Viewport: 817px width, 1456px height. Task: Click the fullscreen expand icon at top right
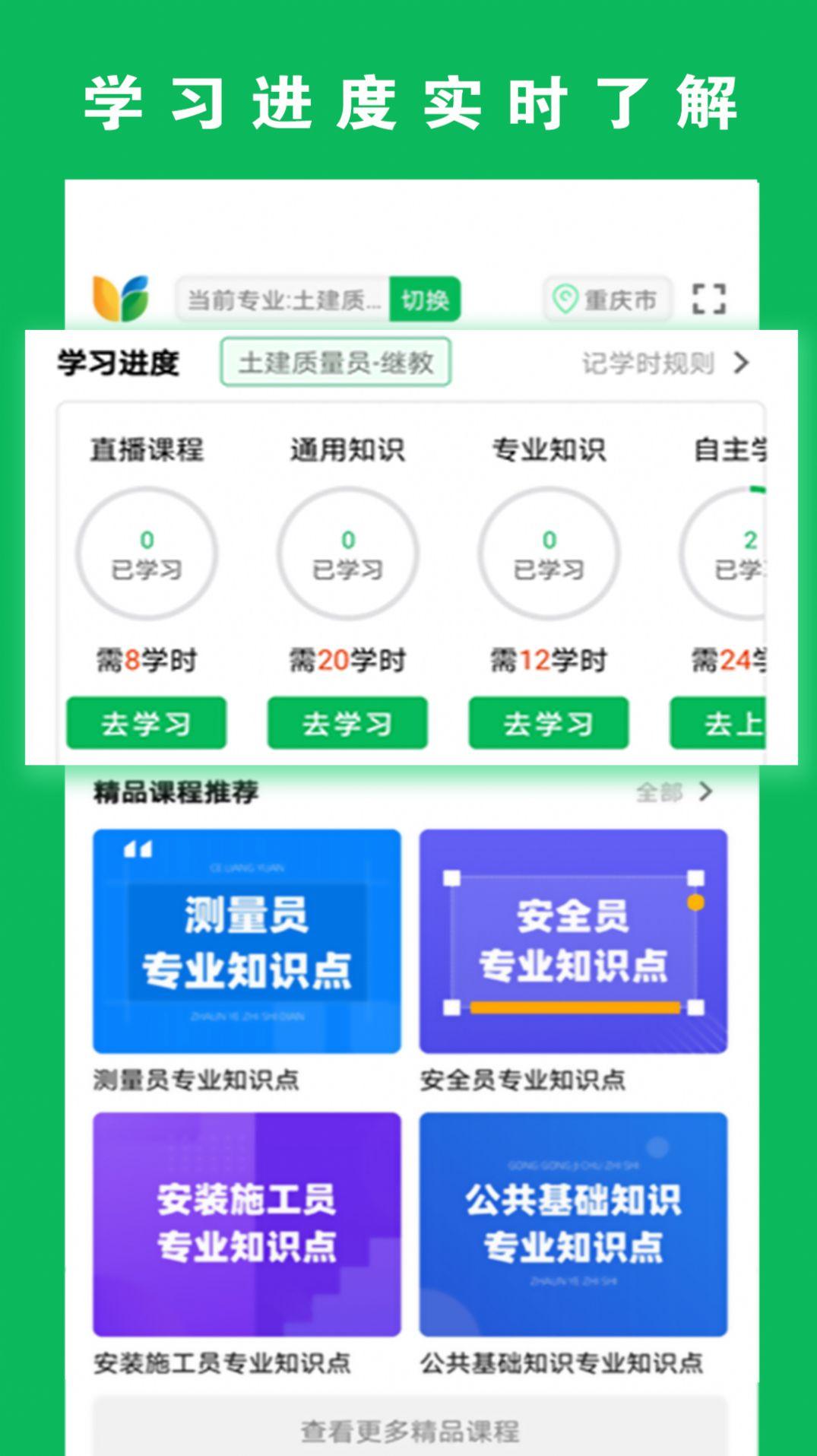tap(708, 300)
